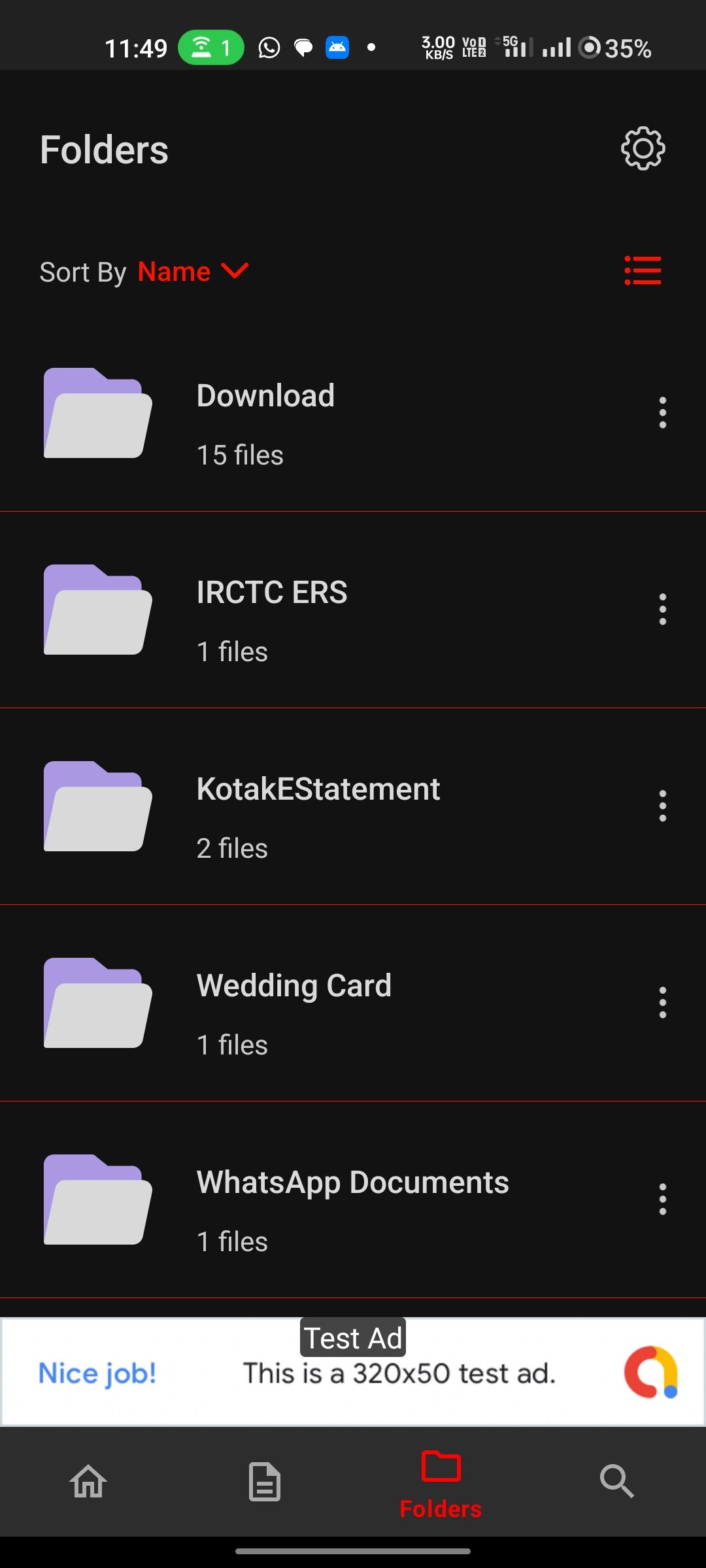Open more options for WhatsApp Documents

point(662,1200)
